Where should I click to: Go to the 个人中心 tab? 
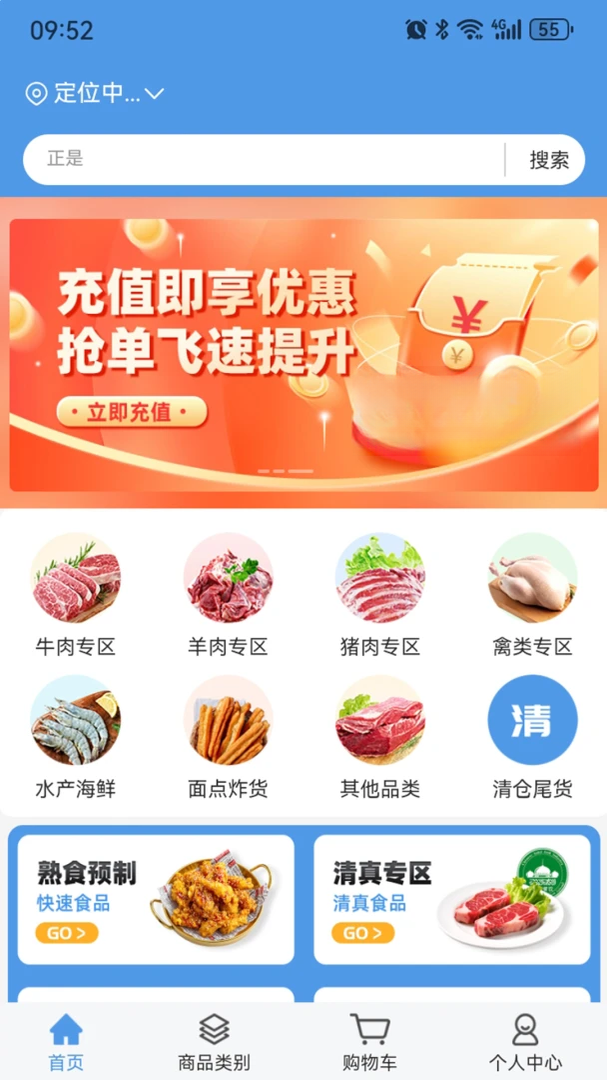point(526,1042)
